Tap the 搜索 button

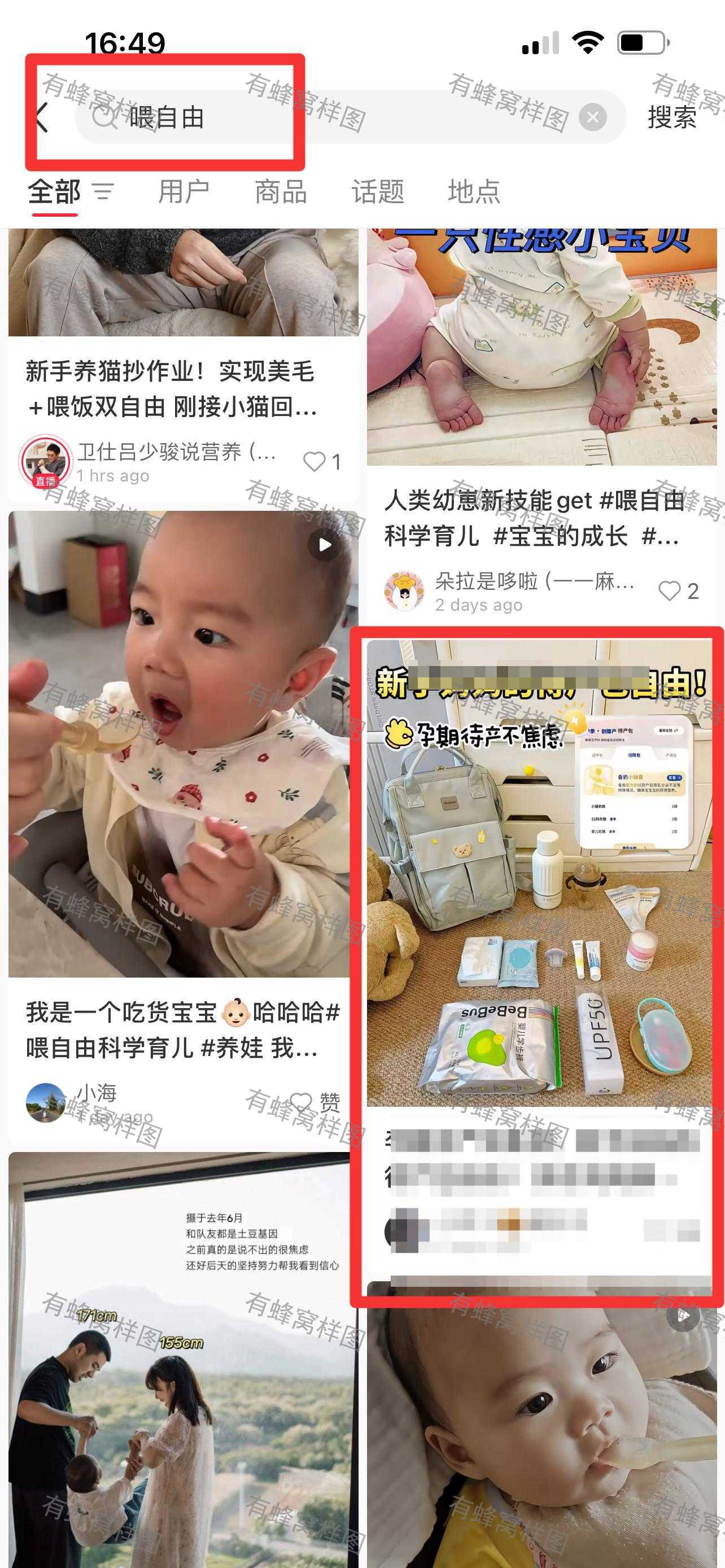pos(672,117)
